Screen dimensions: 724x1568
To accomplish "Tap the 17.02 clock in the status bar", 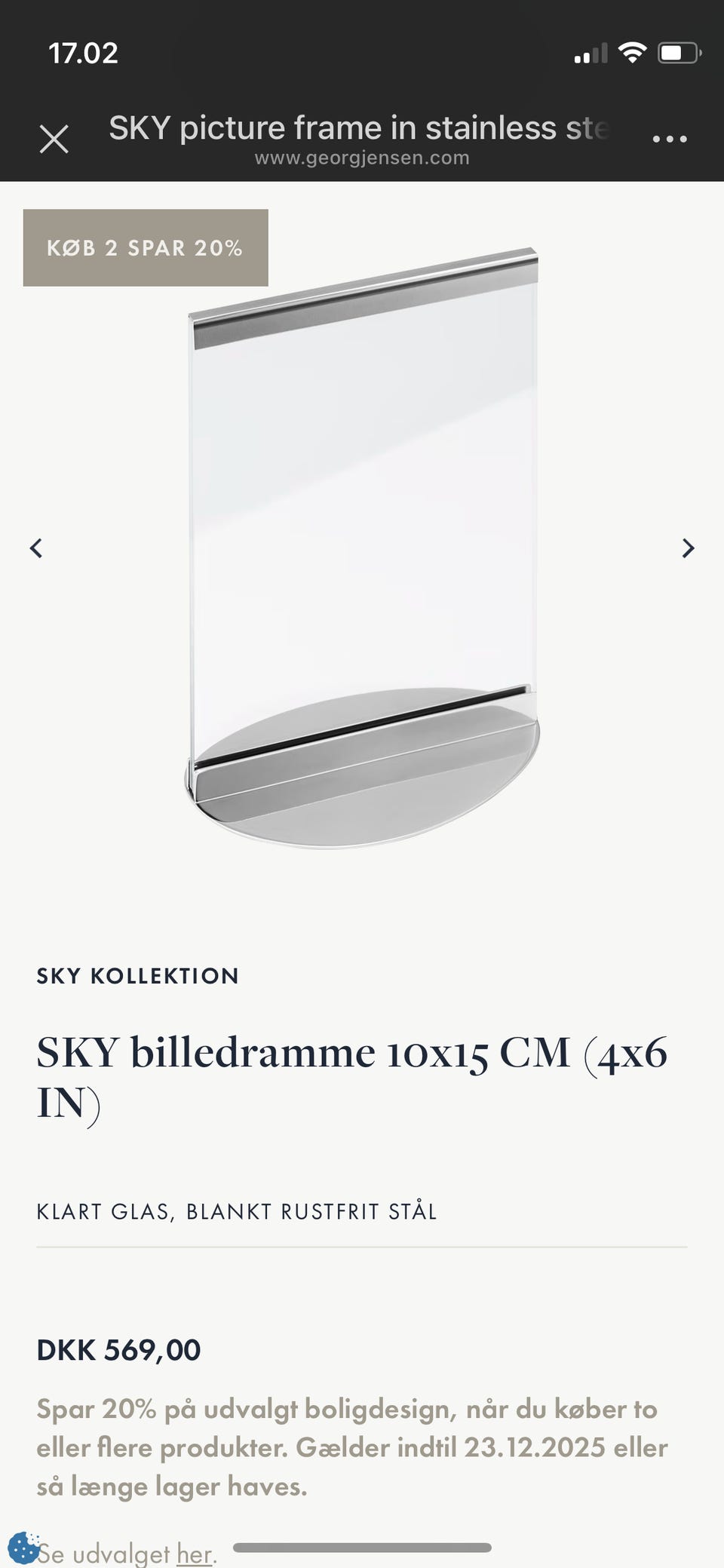I will coord(83,53).
